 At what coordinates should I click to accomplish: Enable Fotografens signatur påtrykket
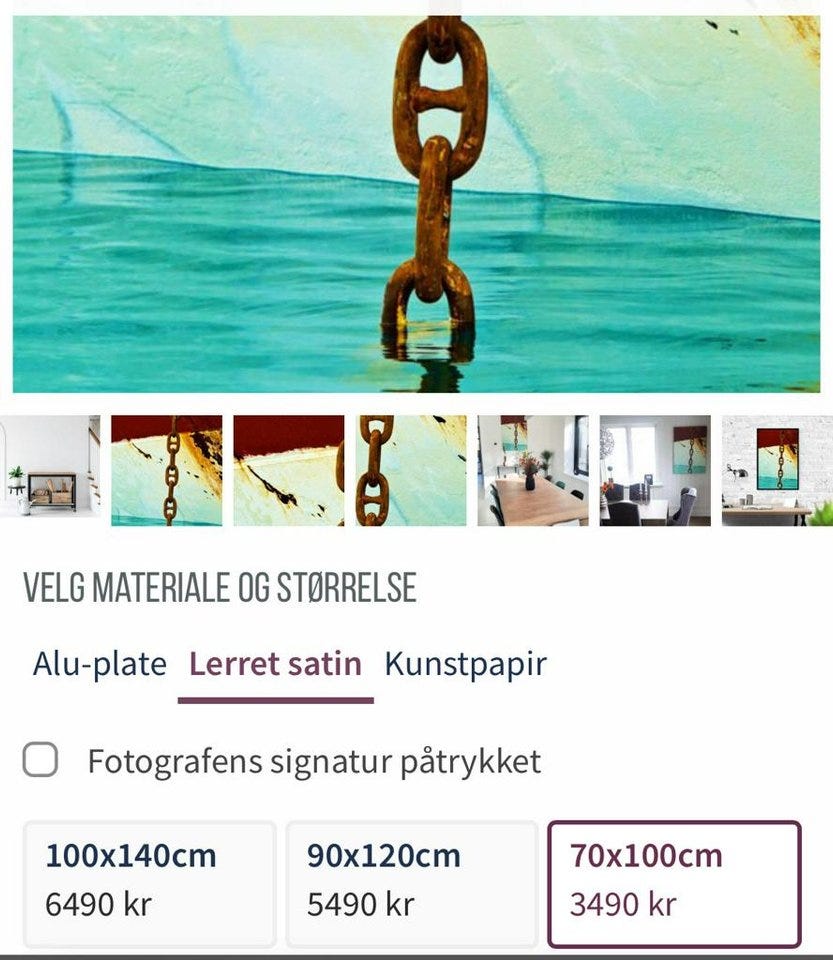coord(42,762)
